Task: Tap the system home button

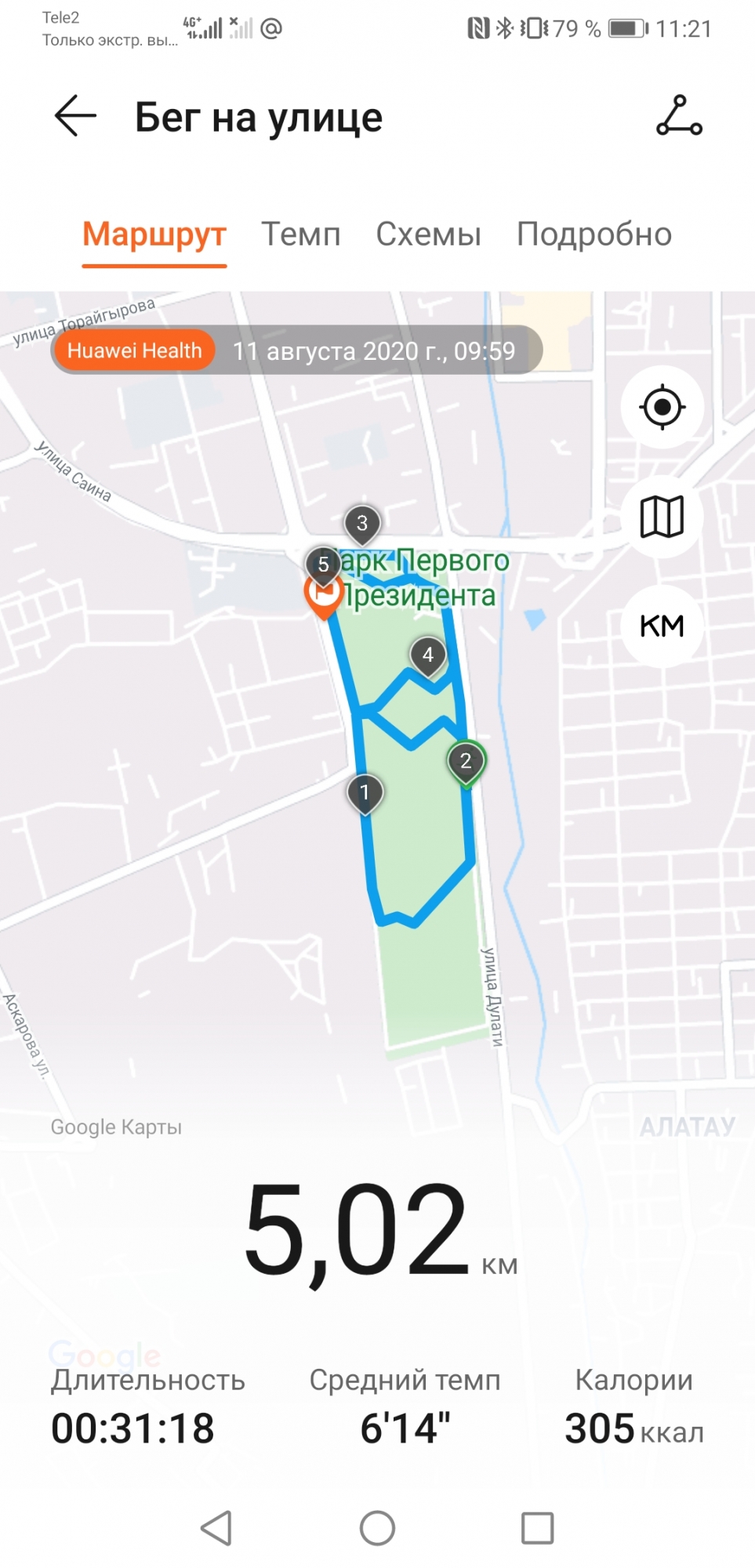Action: 377,1528
